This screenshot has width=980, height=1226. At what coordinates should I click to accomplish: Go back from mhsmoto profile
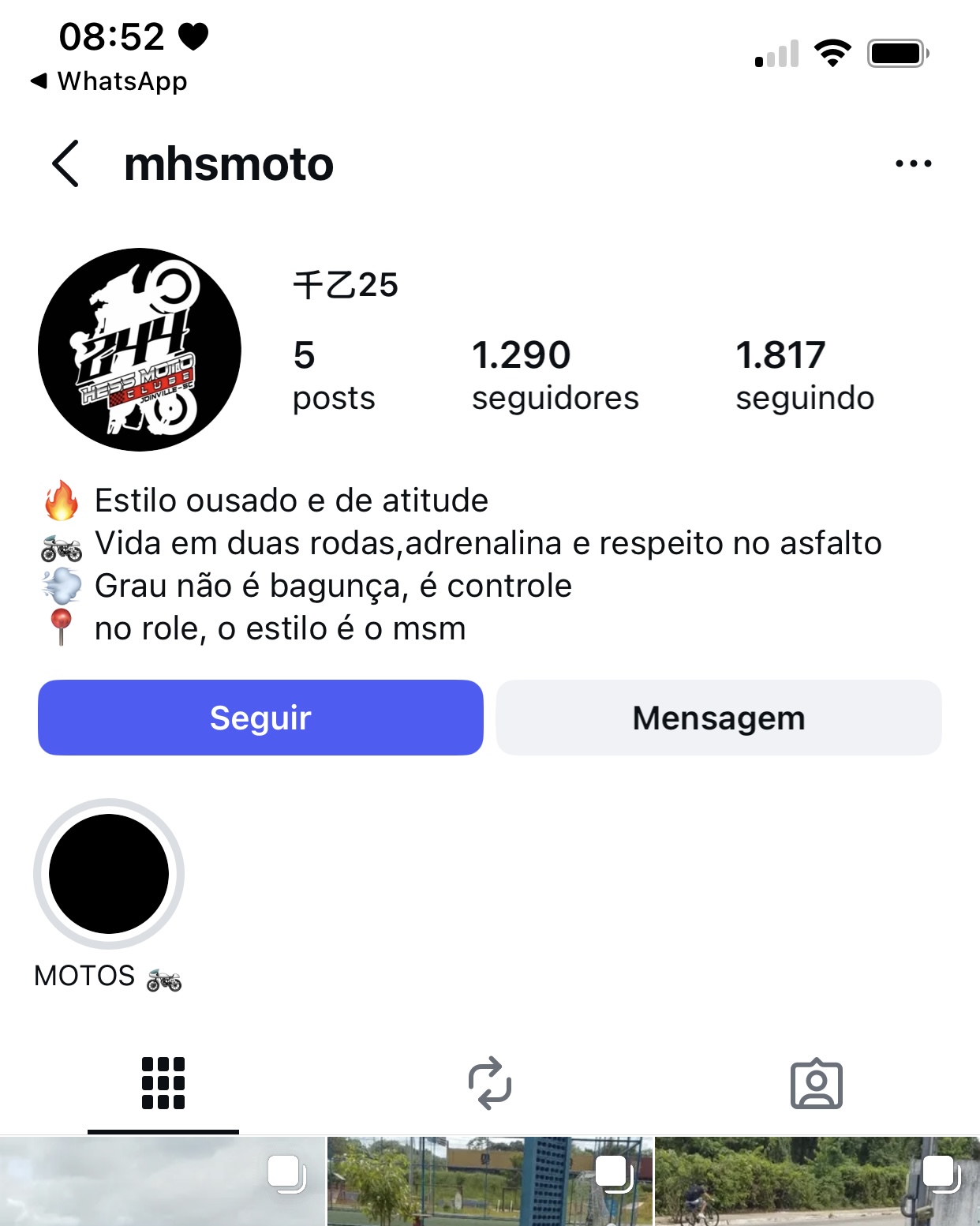66,163
